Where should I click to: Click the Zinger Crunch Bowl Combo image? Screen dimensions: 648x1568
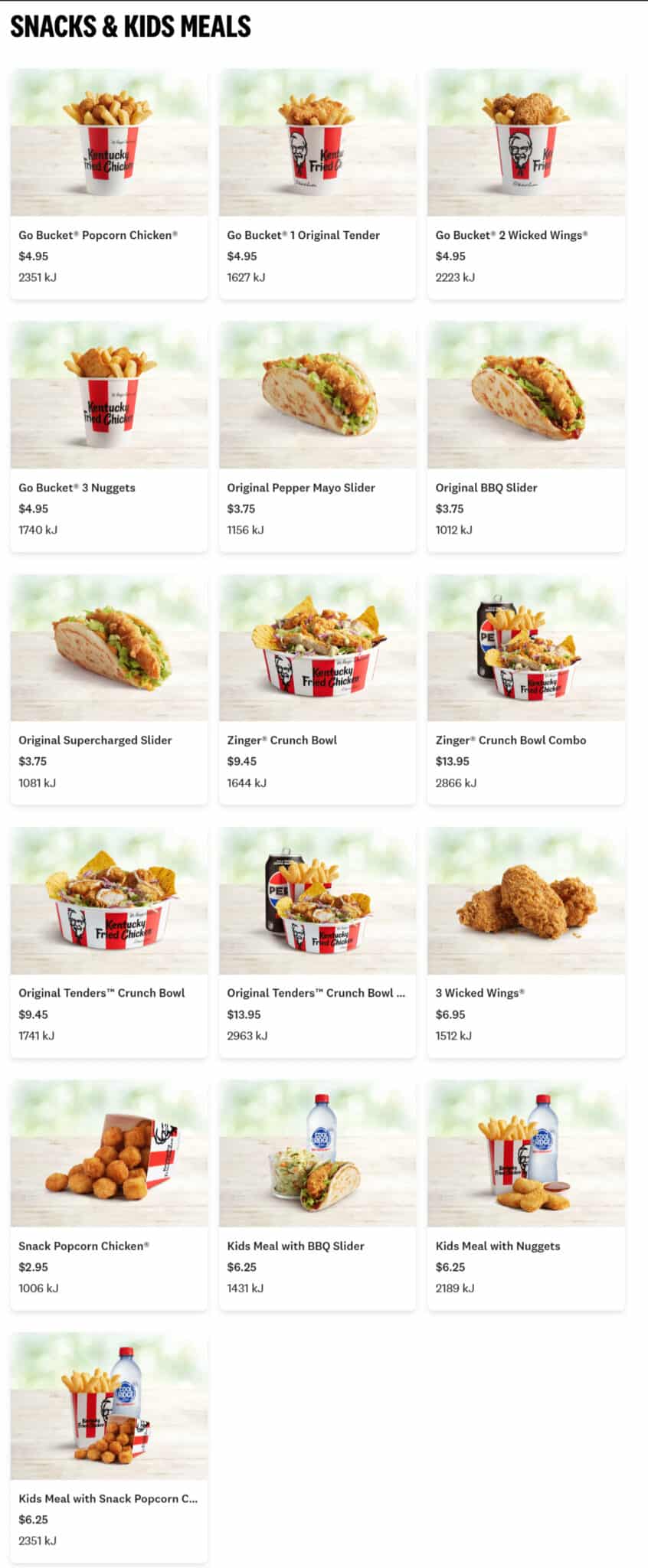(x=525, y=648)
